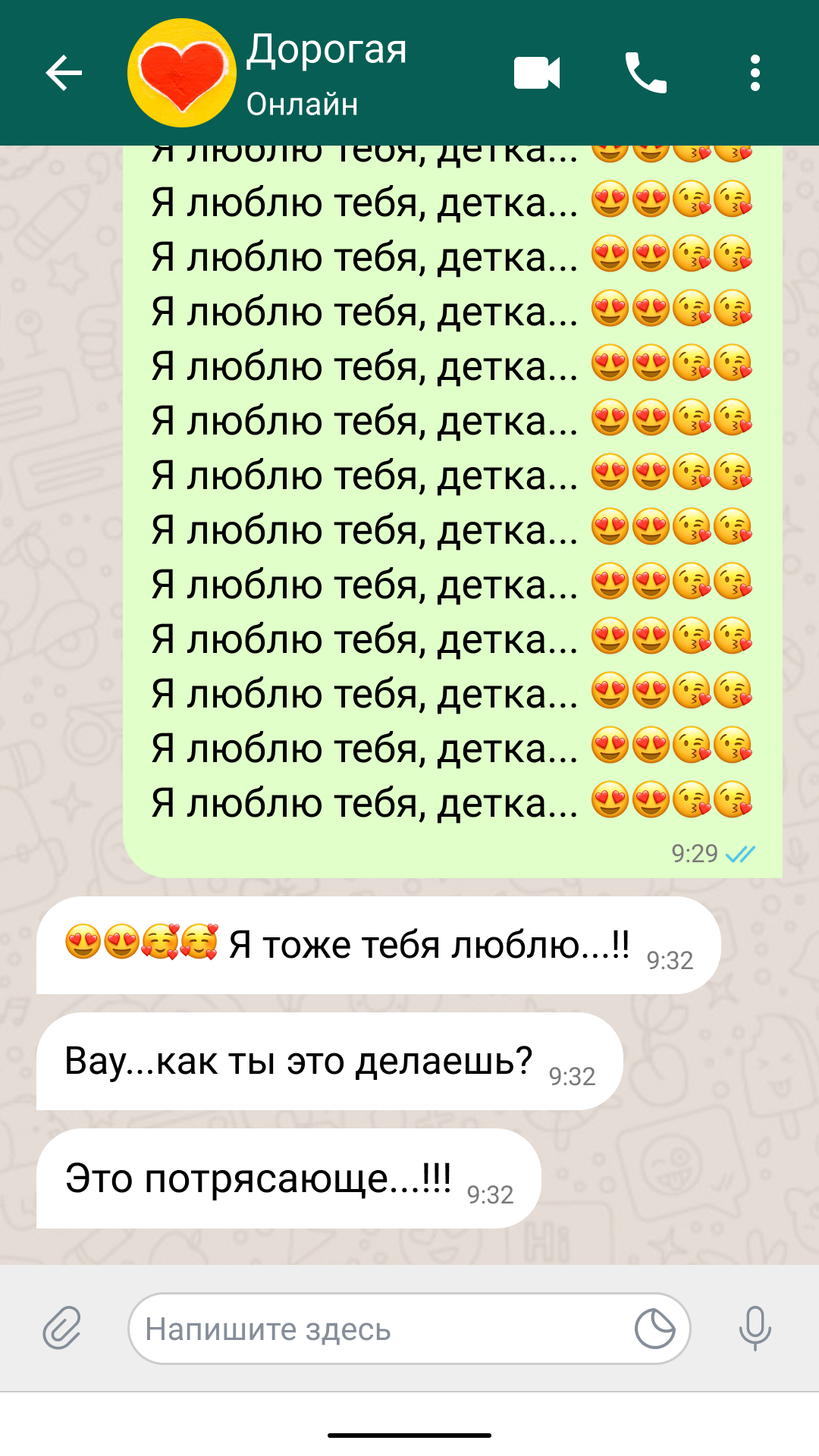Viewport: 819px width, 1456px height.
Task: Open Дорогая contact name in header
Action: point(327,50)
